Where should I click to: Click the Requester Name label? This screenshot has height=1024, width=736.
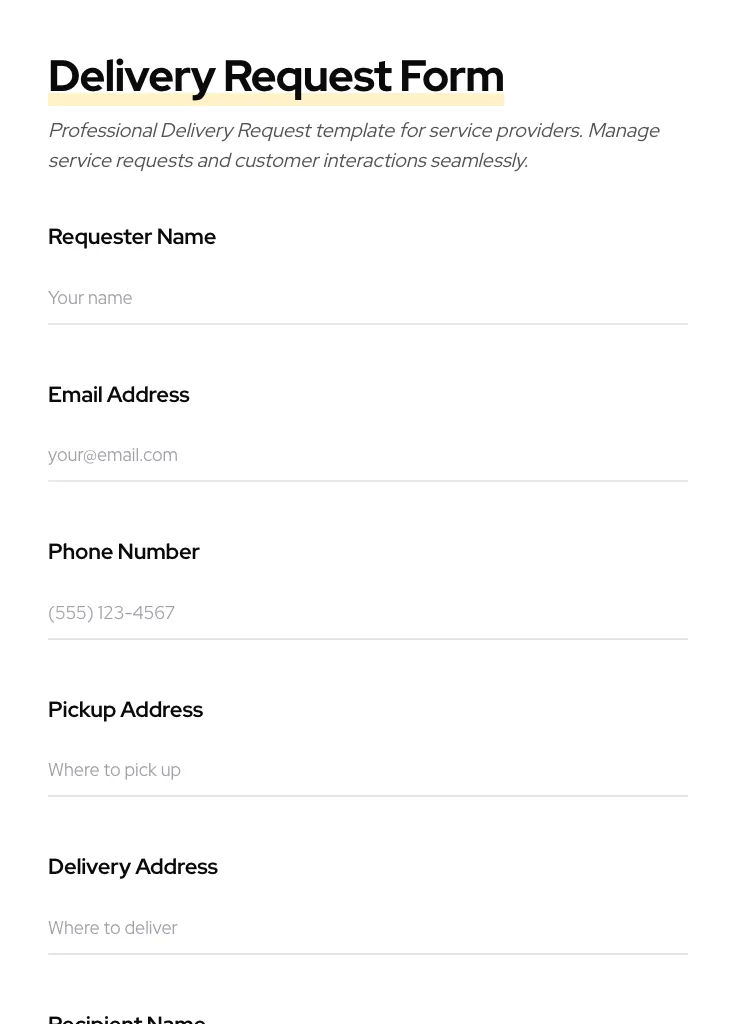click(132, 237)
